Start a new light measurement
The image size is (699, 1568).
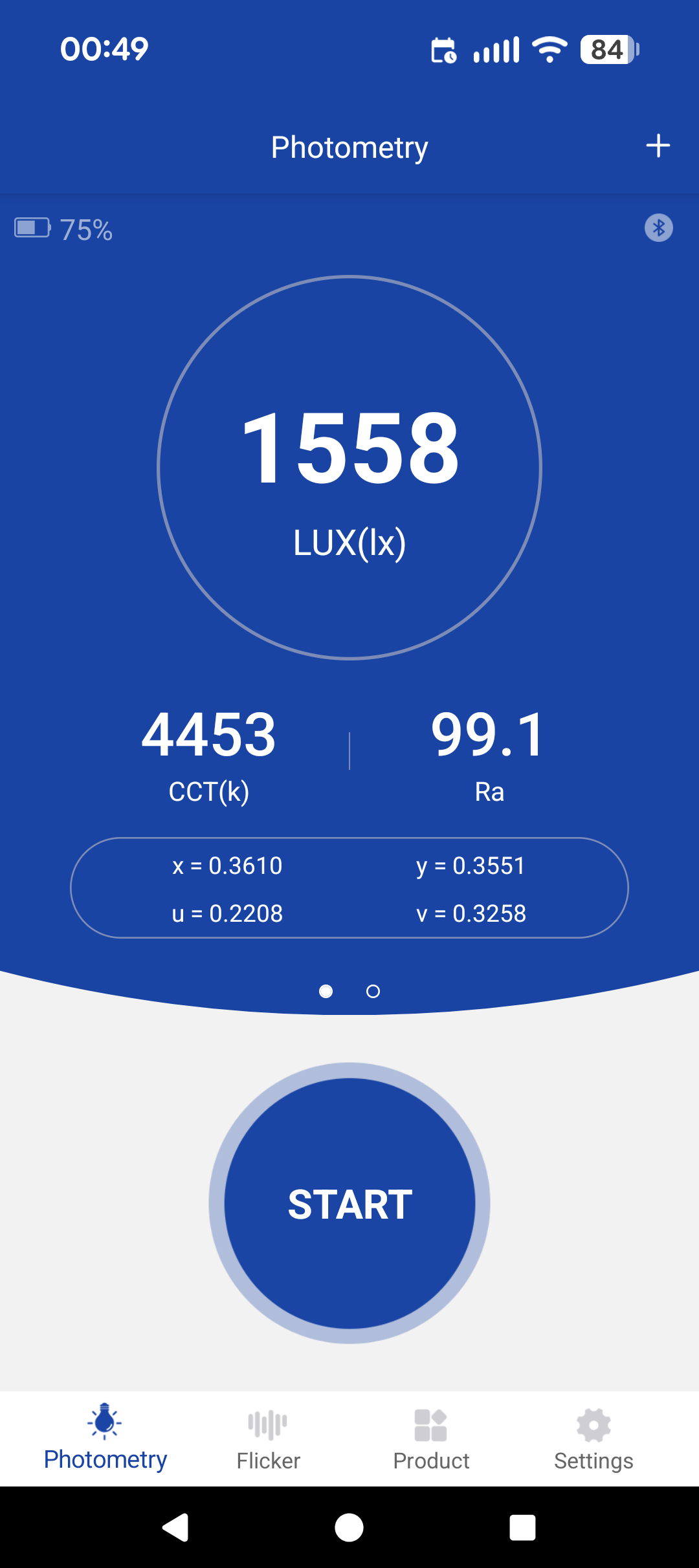pos(349,1204)
